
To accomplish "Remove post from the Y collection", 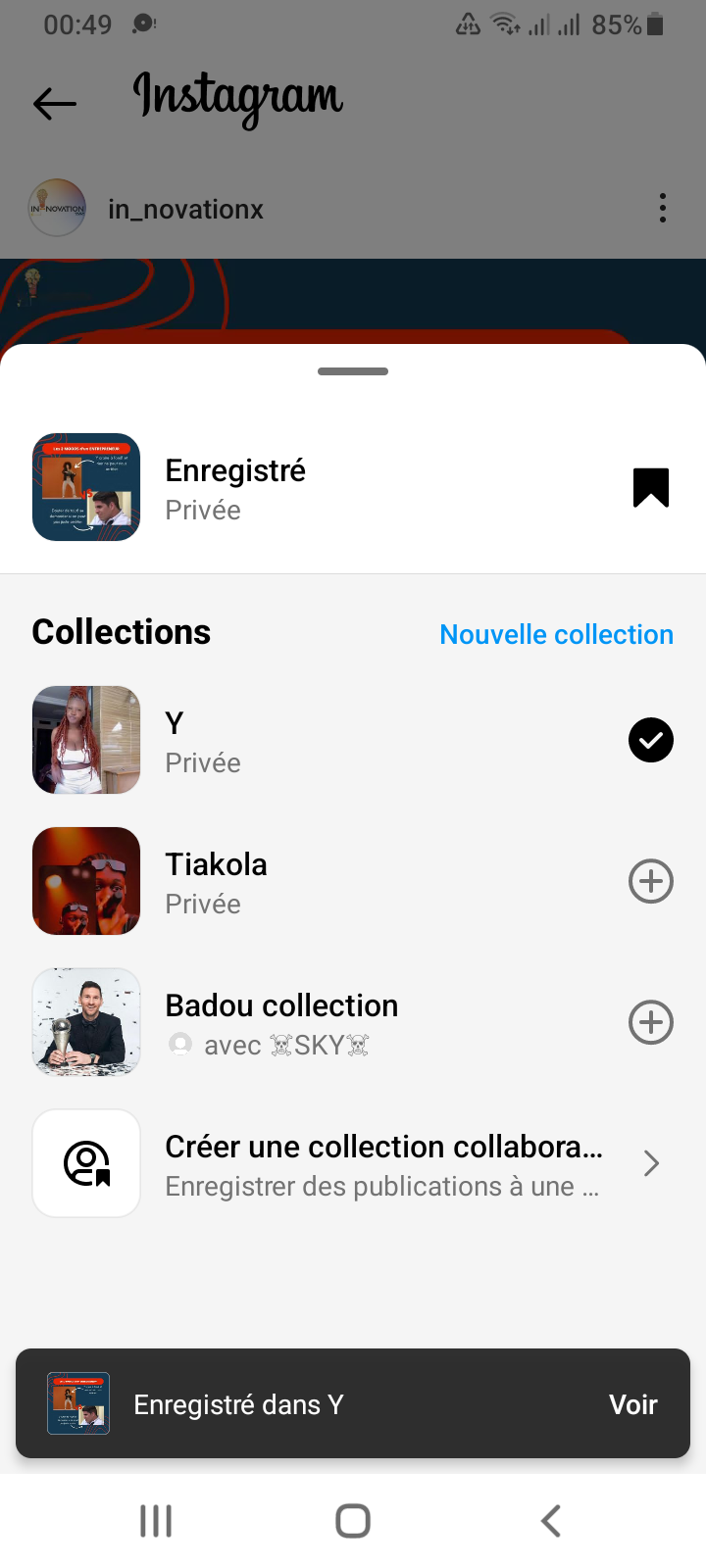I will (x=650, y=740).
